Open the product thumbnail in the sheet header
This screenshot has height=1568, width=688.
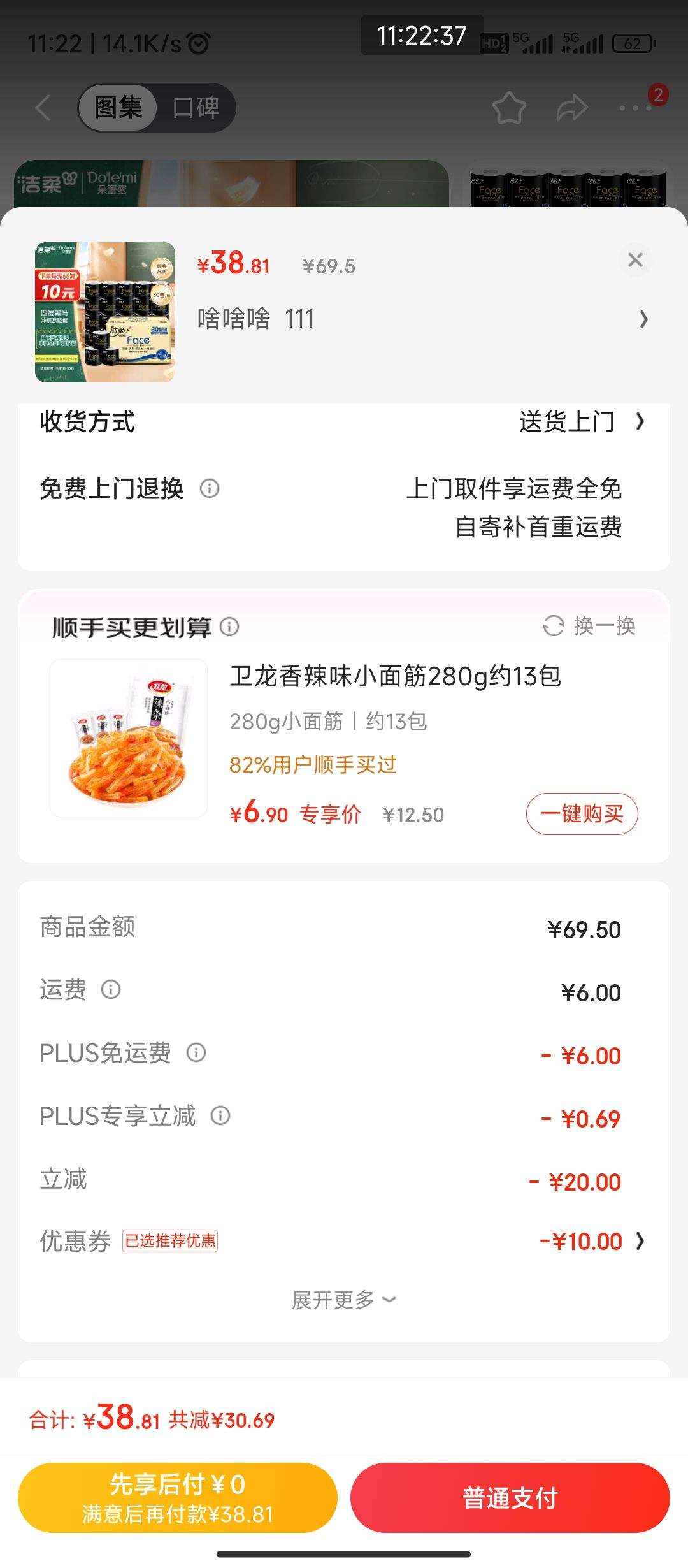click(x=105, y=312)
